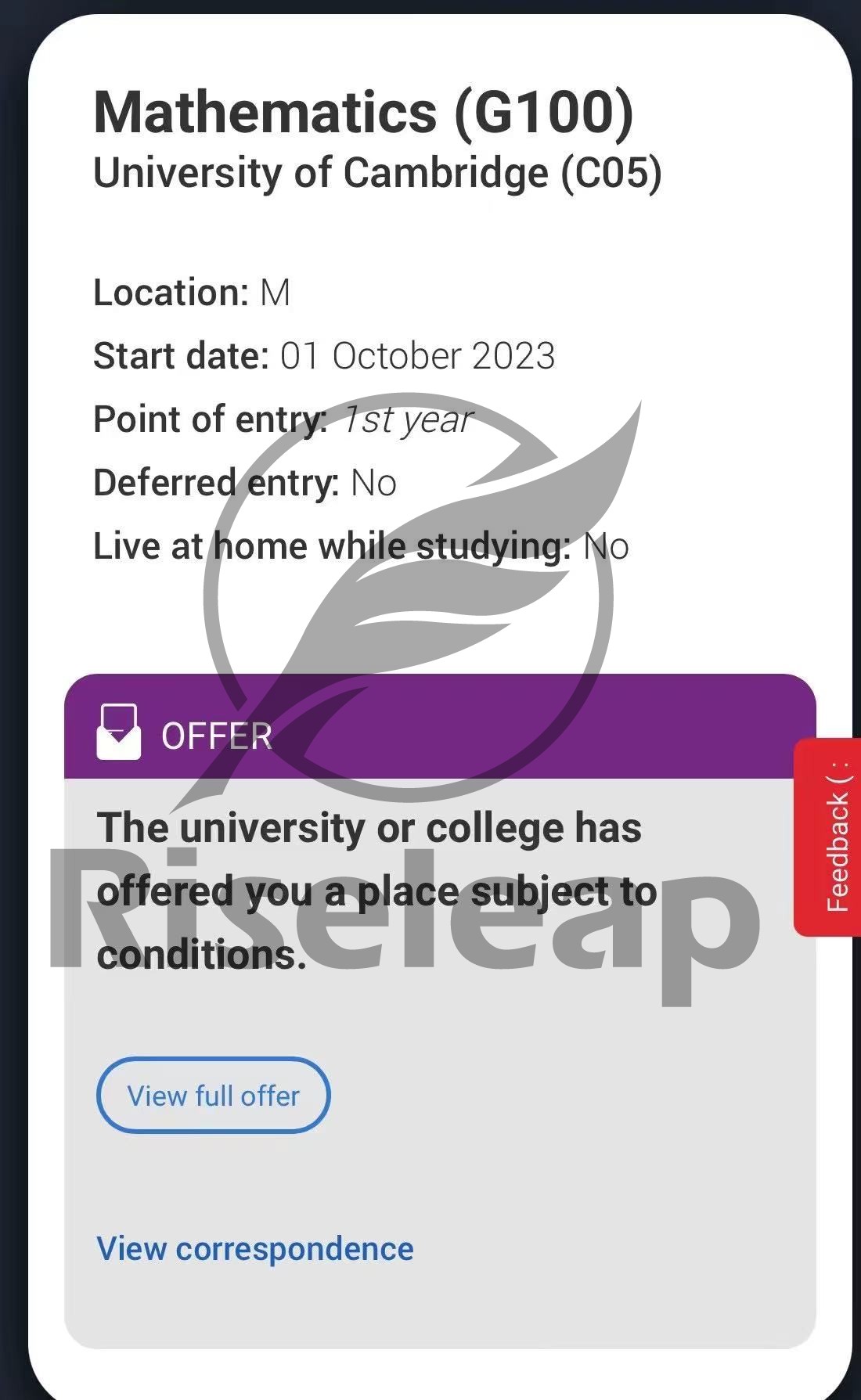Tap the View full offer button
861x1400 pixels.
coord(213,1096)
